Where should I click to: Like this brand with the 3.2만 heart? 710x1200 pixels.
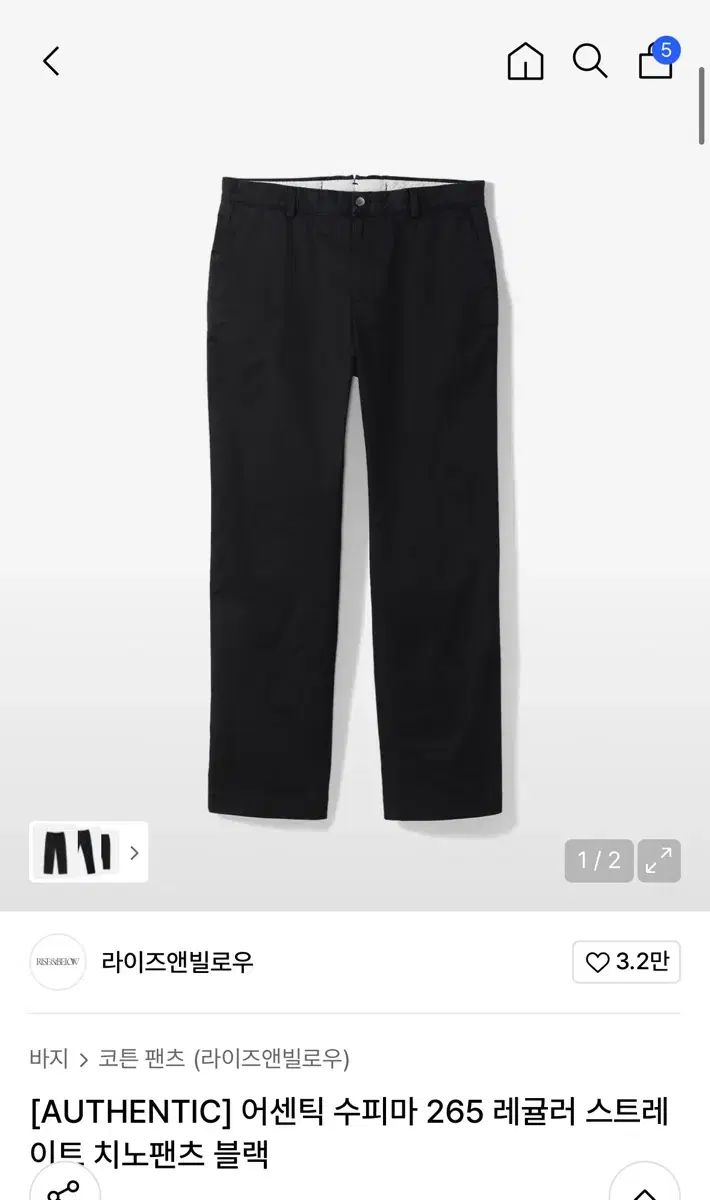(626, 962)
